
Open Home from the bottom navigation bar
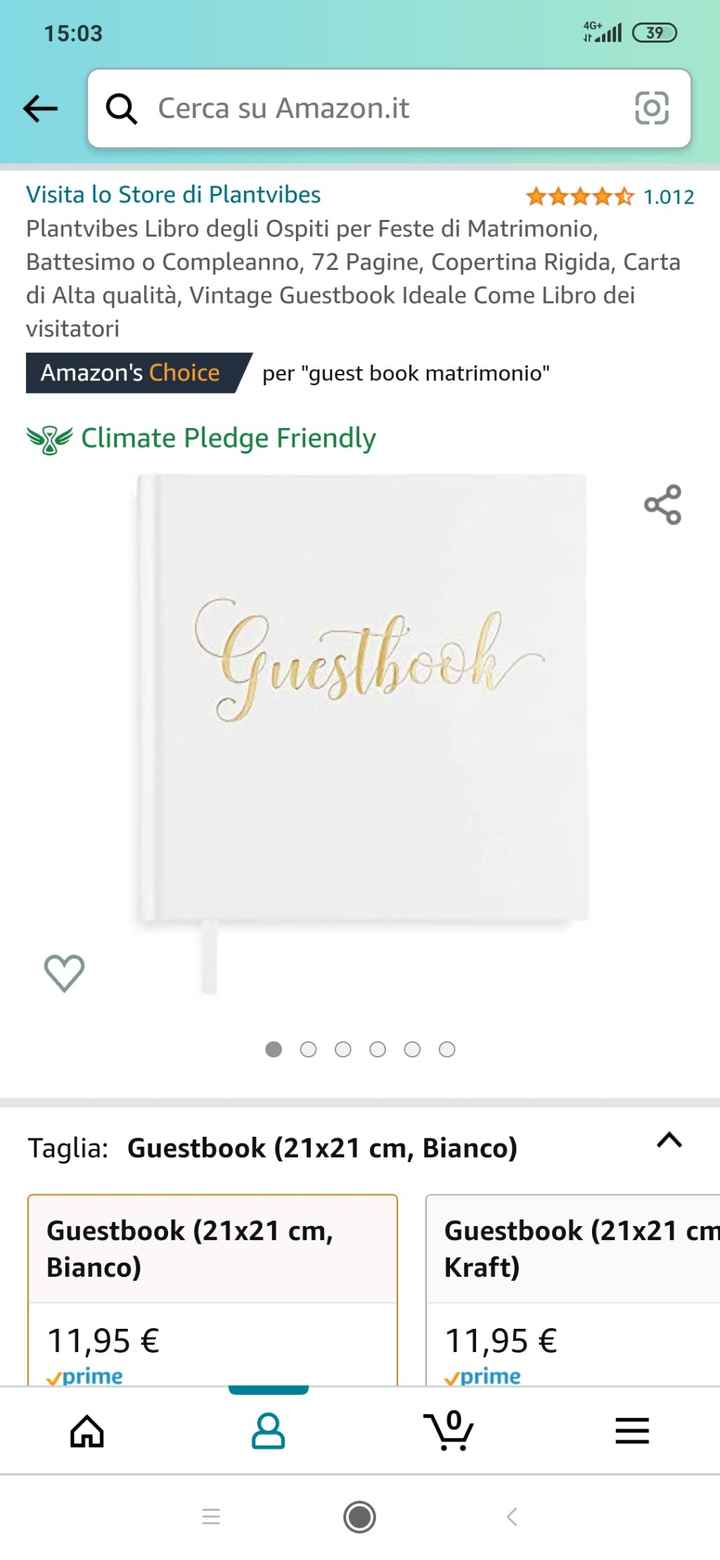tap(86, 1430)
